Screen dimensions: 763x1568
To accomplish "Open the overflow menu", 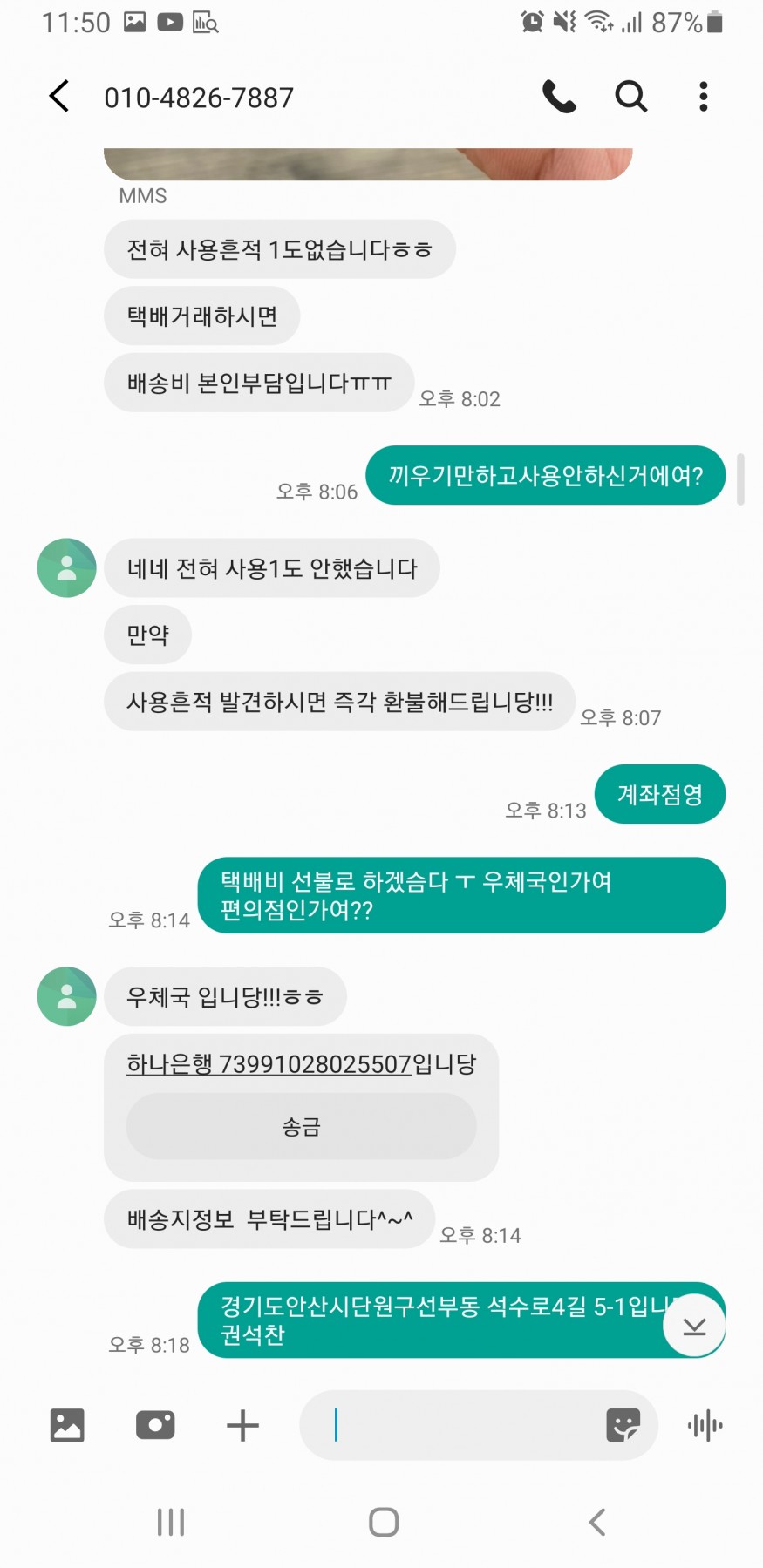I will coord(703,97).
